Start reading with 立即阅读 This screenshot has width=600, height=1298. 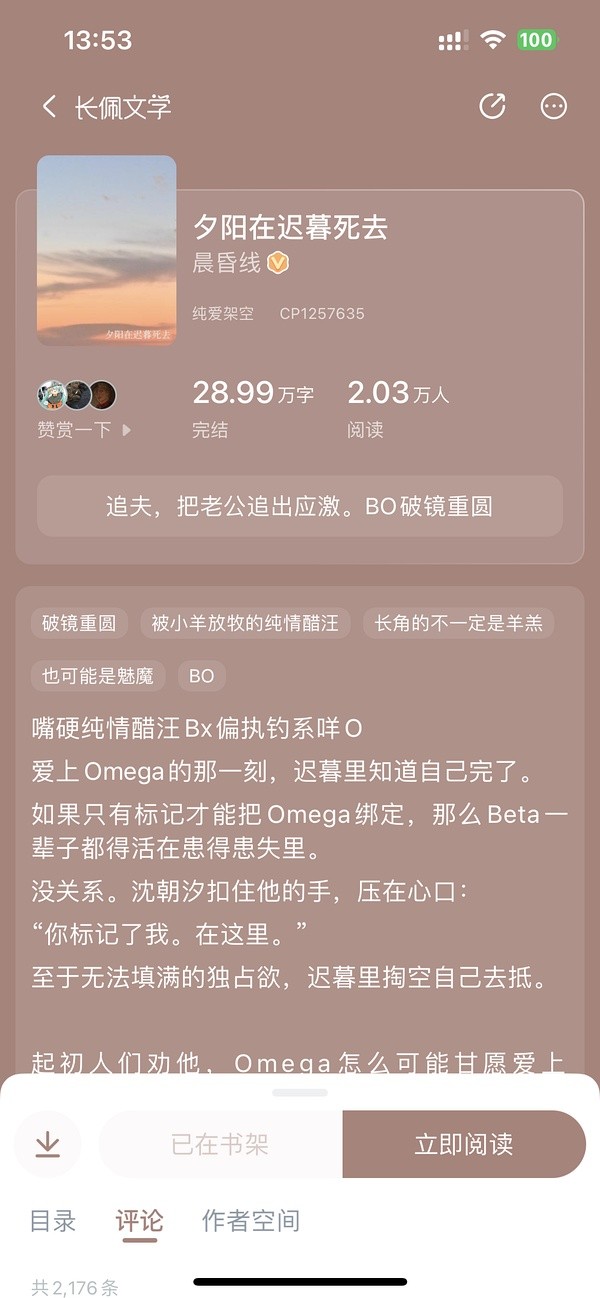click(x=464, y=1144)
